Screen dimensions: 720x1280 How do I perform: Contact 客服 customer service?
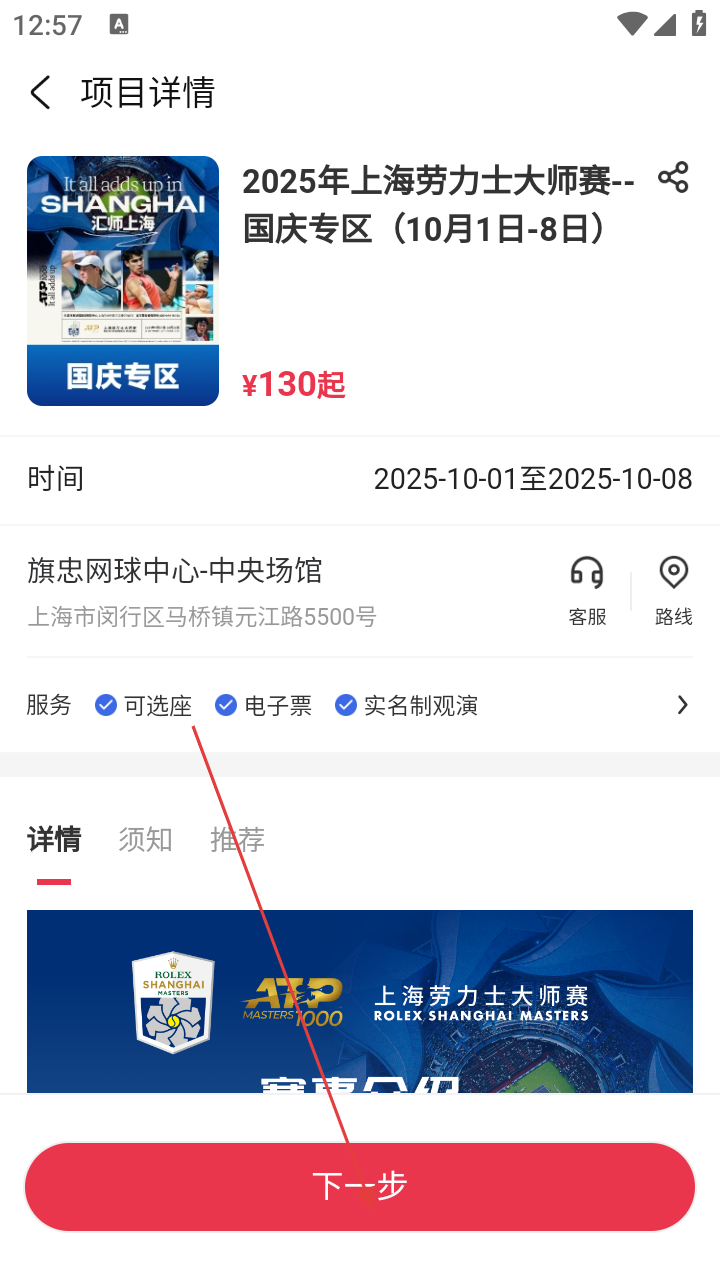click(x=587, y=590)
